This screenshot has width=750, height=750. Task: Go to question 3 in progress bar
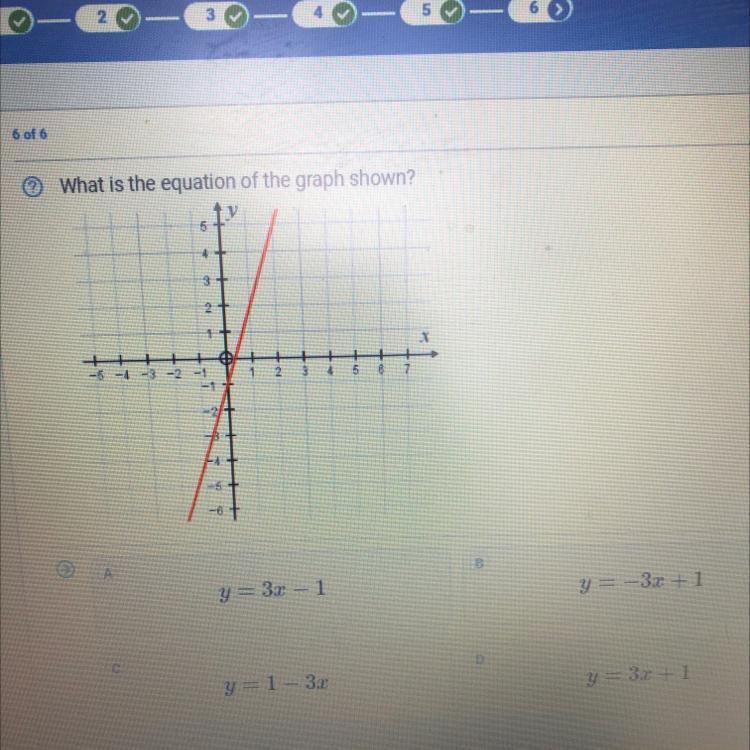click(x=221, y=14)
